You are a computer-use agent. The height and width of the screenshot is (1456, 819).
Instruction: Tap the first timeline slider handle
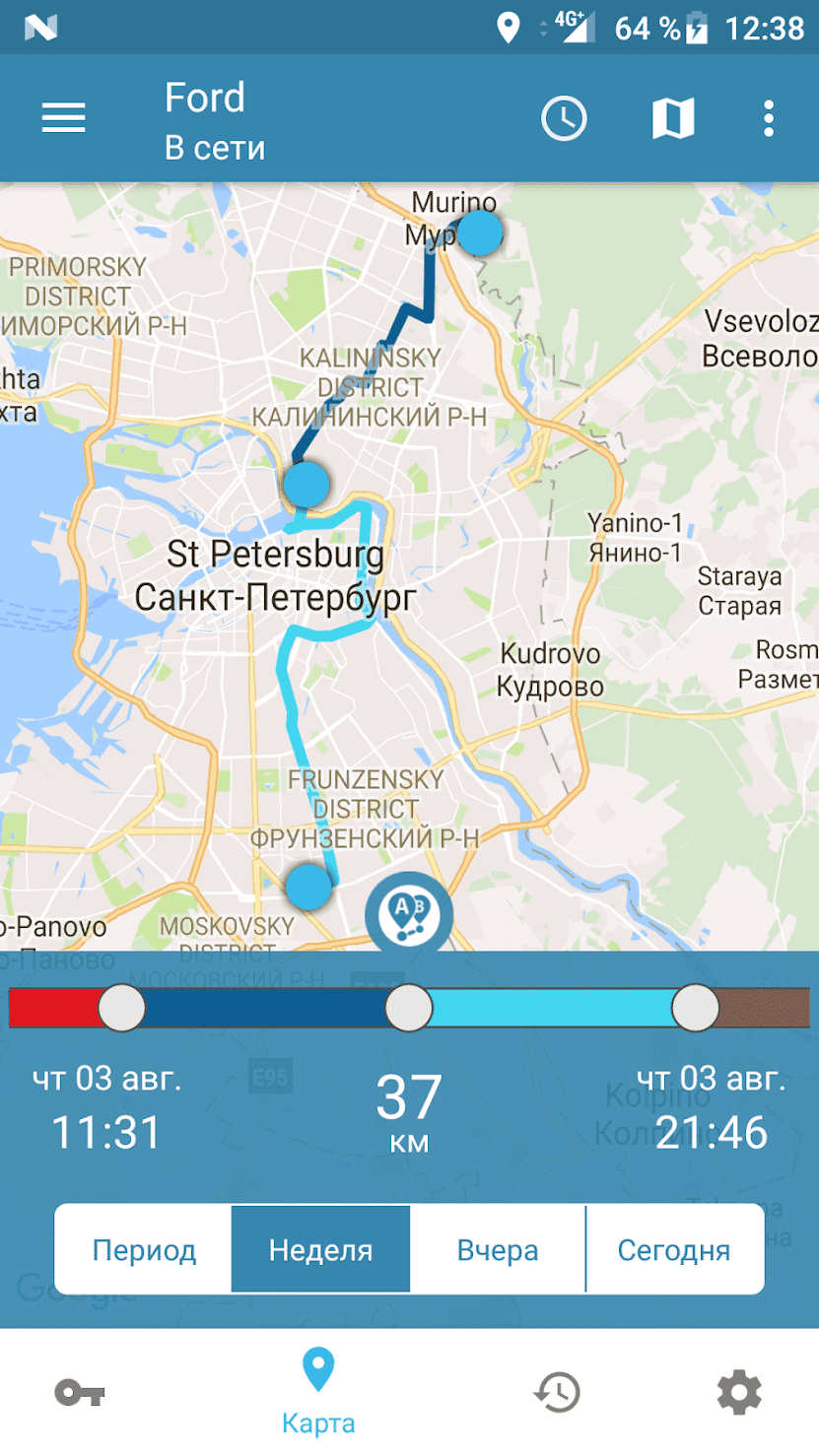click(122, 1008)
